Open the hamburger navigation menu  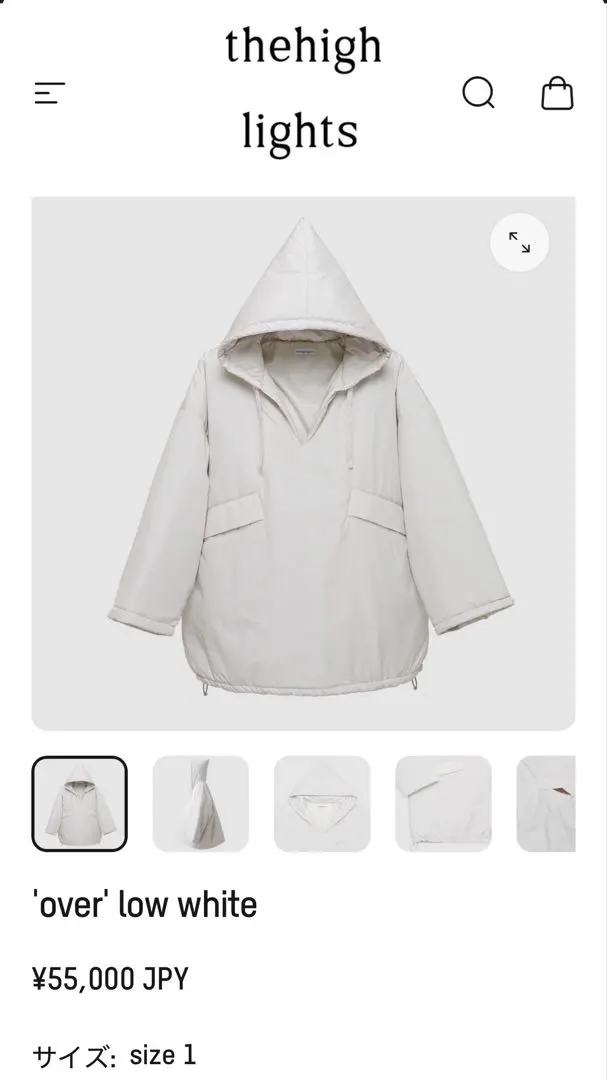tap(49, 94)
